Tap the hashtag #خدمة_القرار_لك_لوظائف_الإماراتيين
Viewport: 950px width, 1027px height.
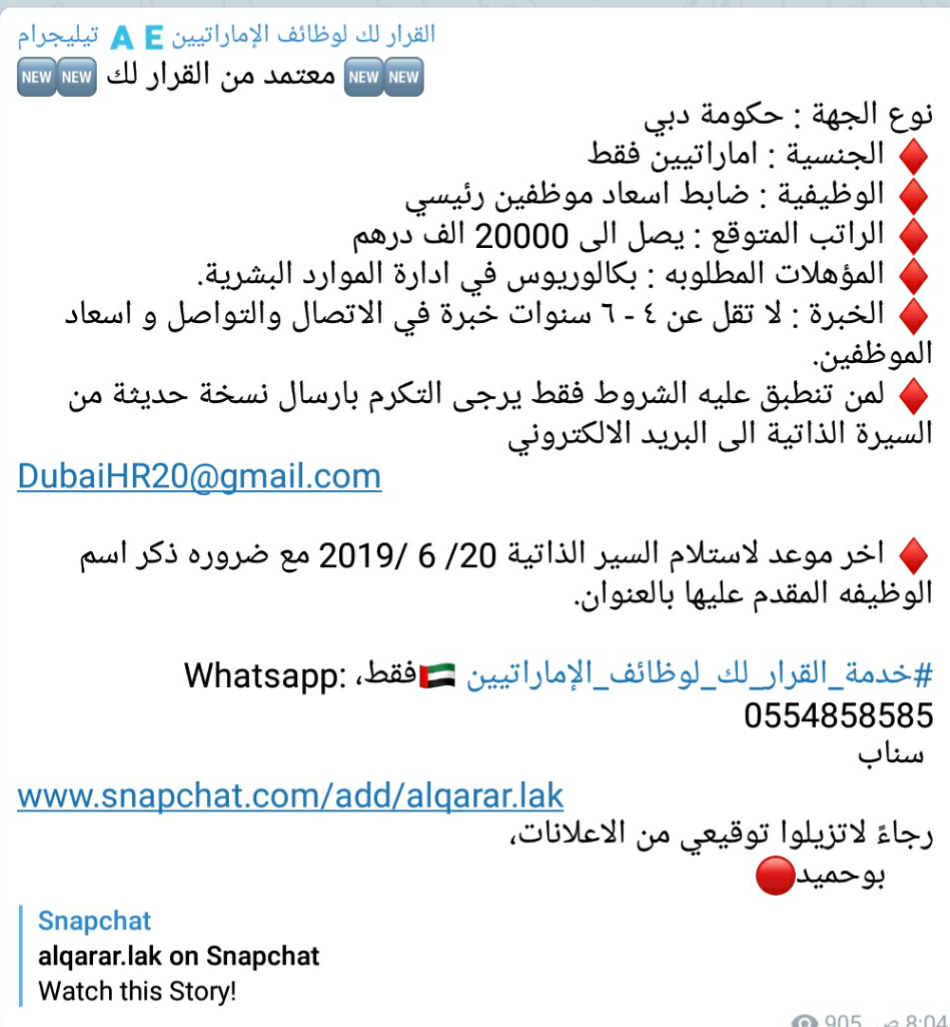tap(695, 675)
